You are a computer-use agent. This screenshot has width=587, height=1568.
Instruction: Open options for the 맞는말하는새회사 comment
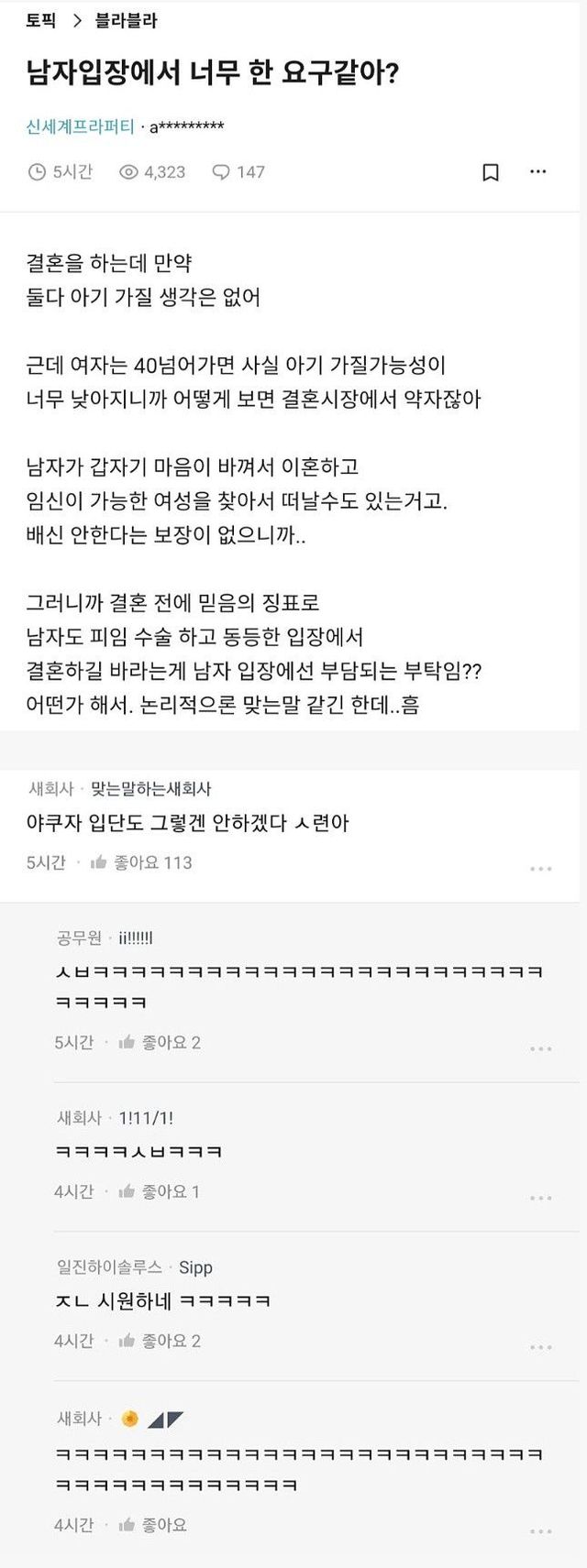point(540,868)
